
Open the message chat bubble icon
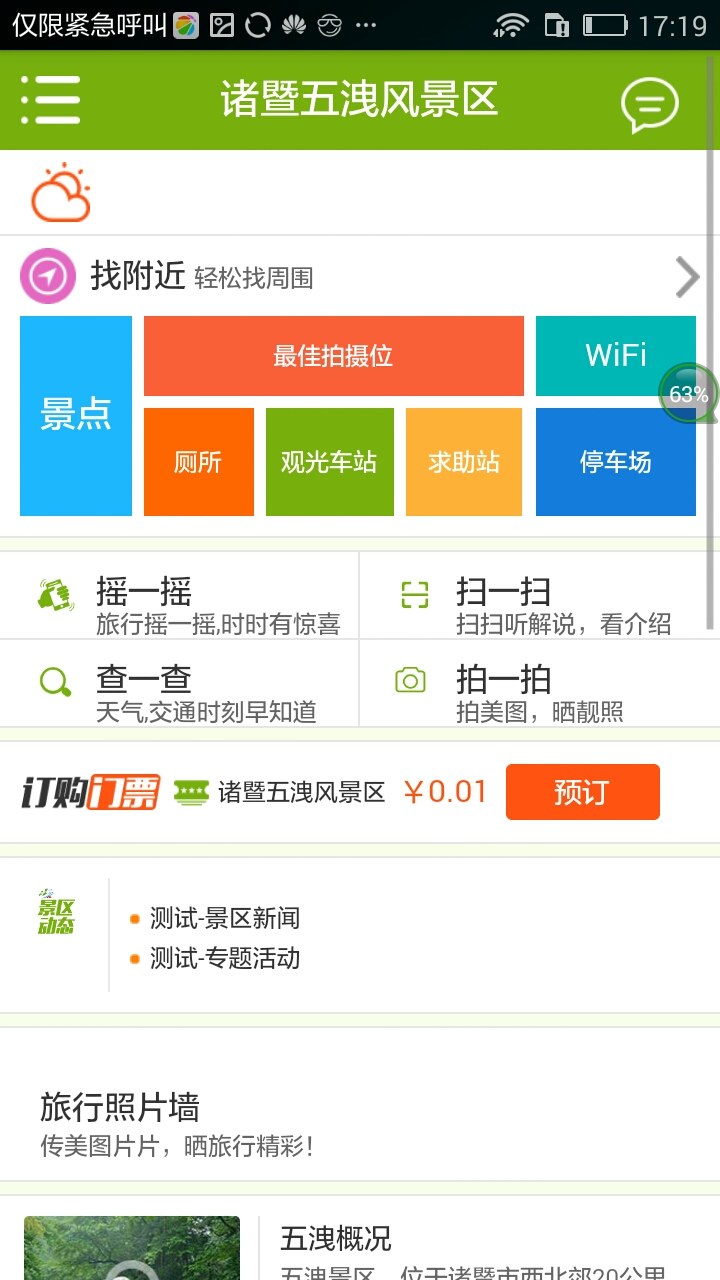pyautogui.click(x=649, y=102)
